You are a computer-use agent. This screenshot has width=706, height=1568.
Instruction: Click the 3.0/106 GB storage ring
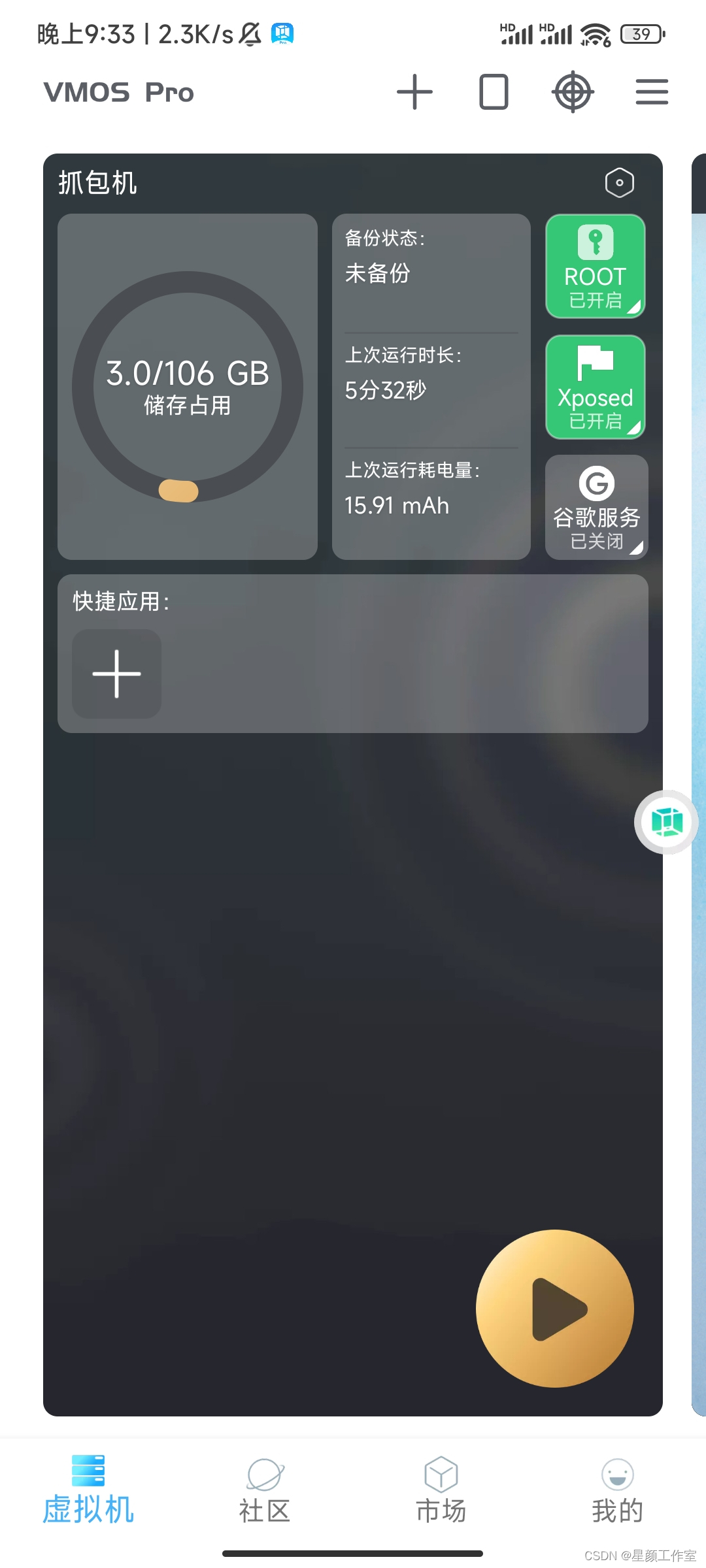188,387
